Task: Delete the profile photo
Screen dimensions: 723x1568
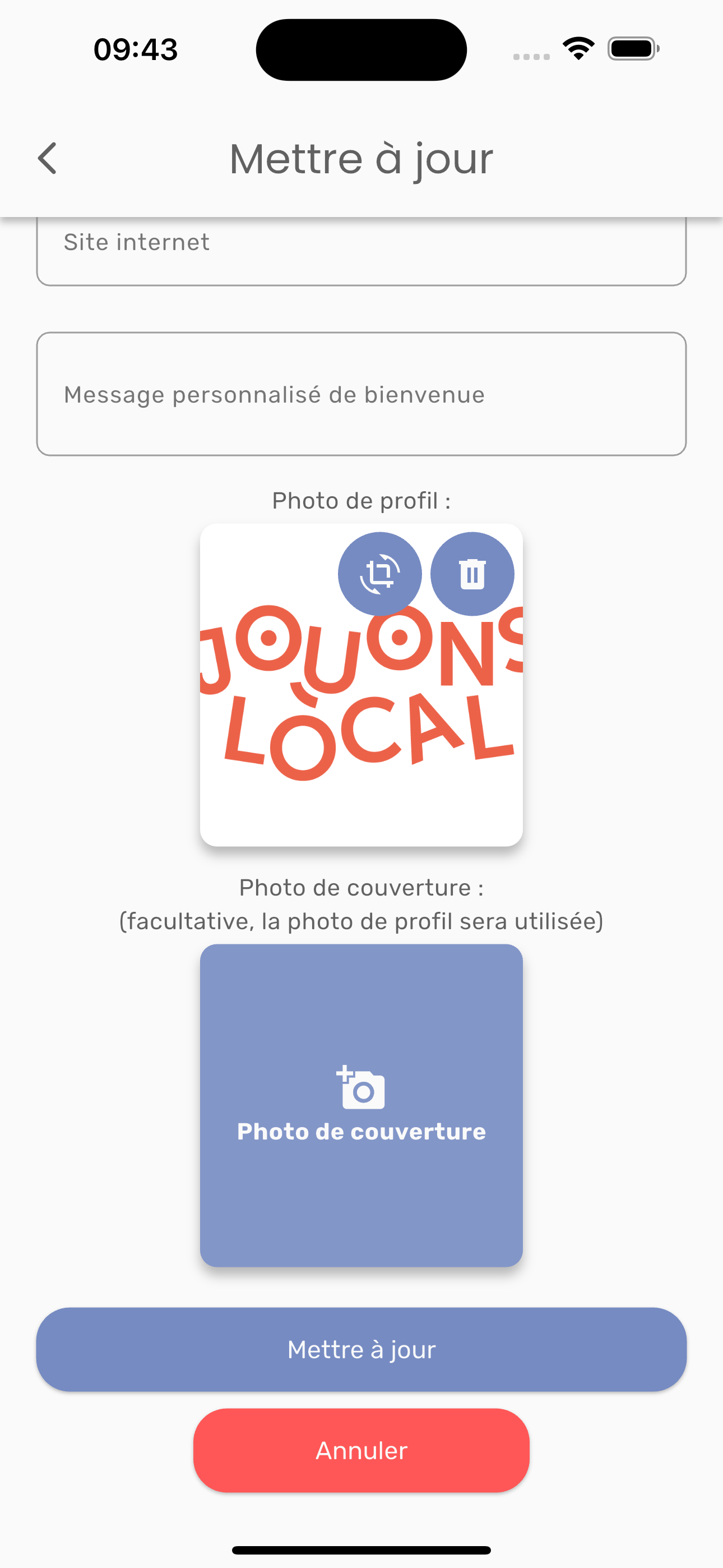Action: tap(472, 573)
